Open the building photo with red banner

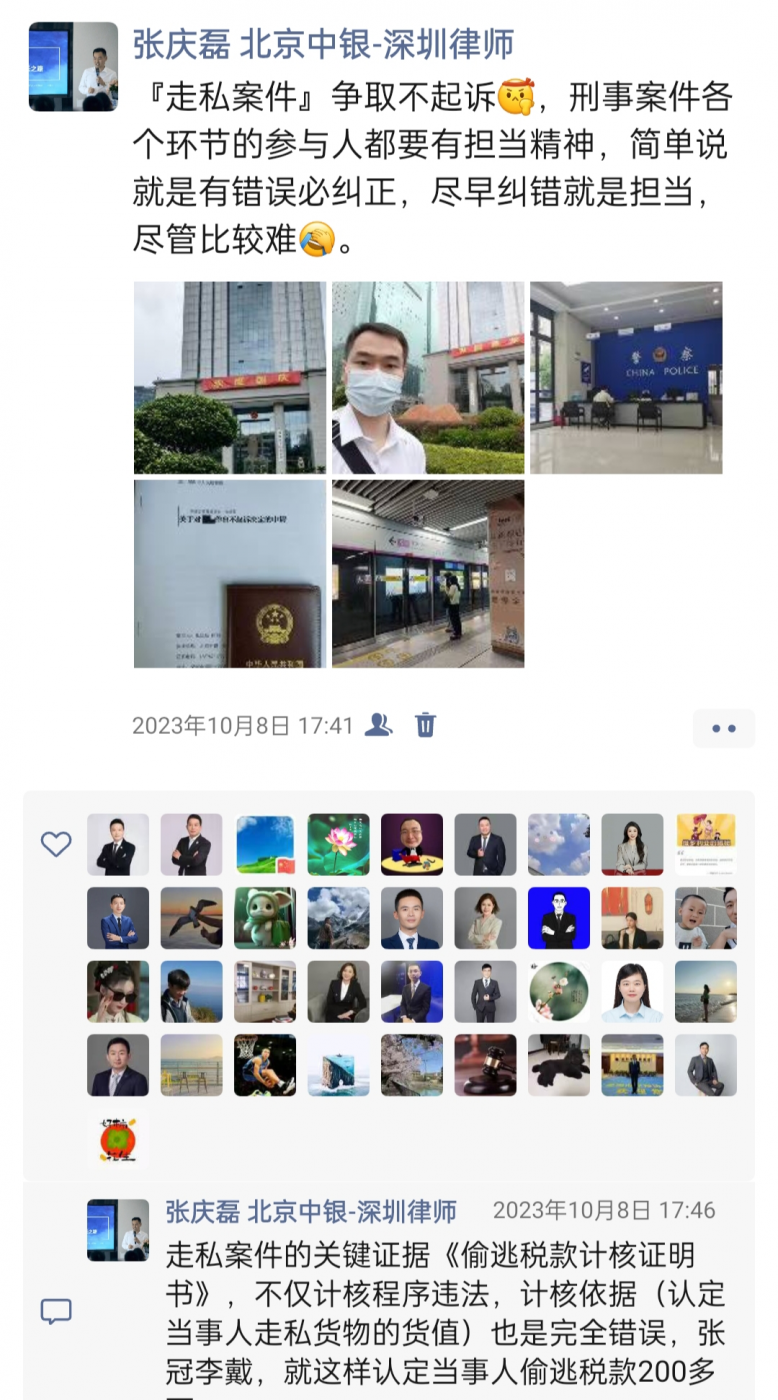229,377
